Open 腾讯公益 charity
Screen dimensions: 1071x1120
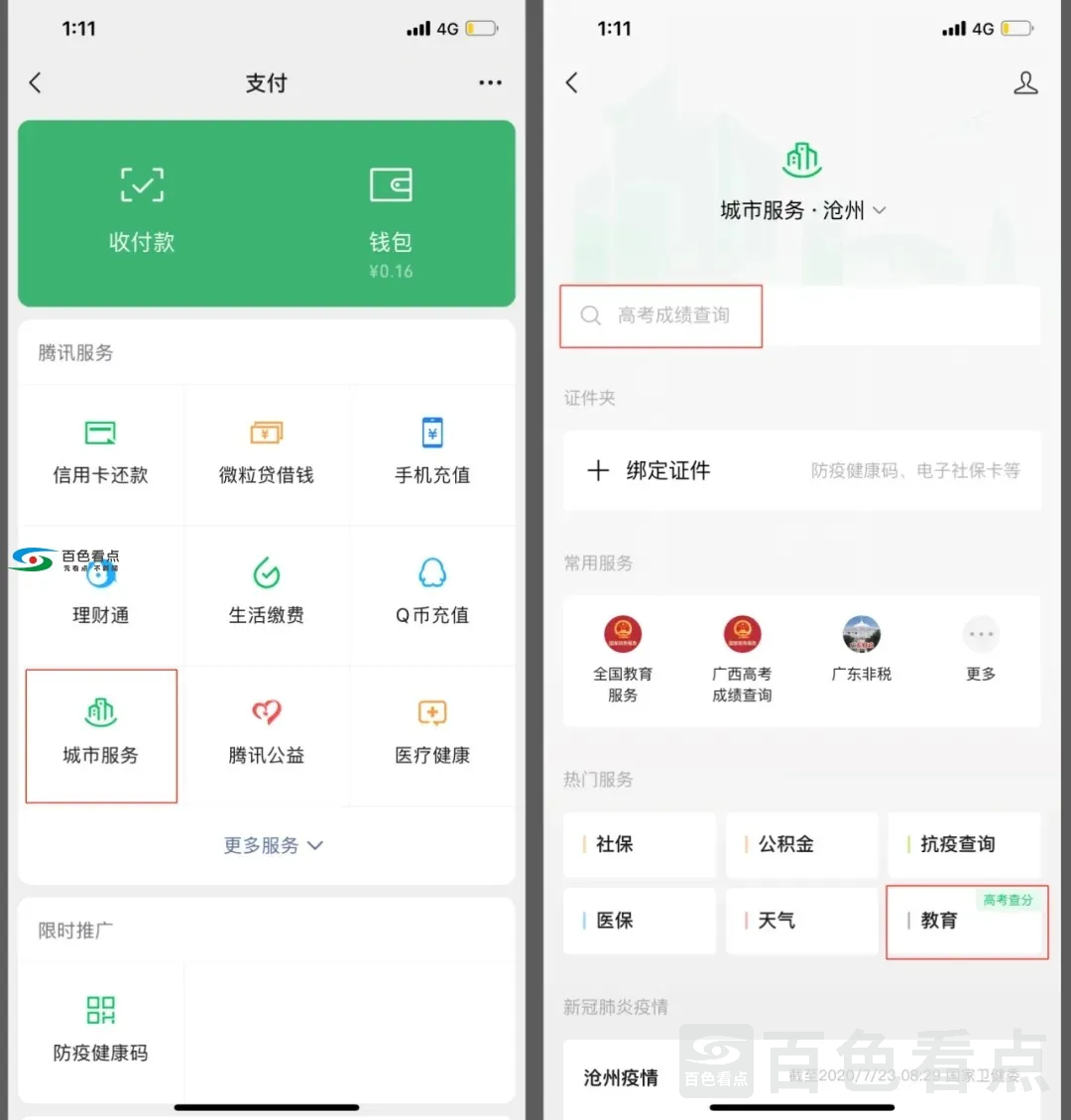point(266,734)
